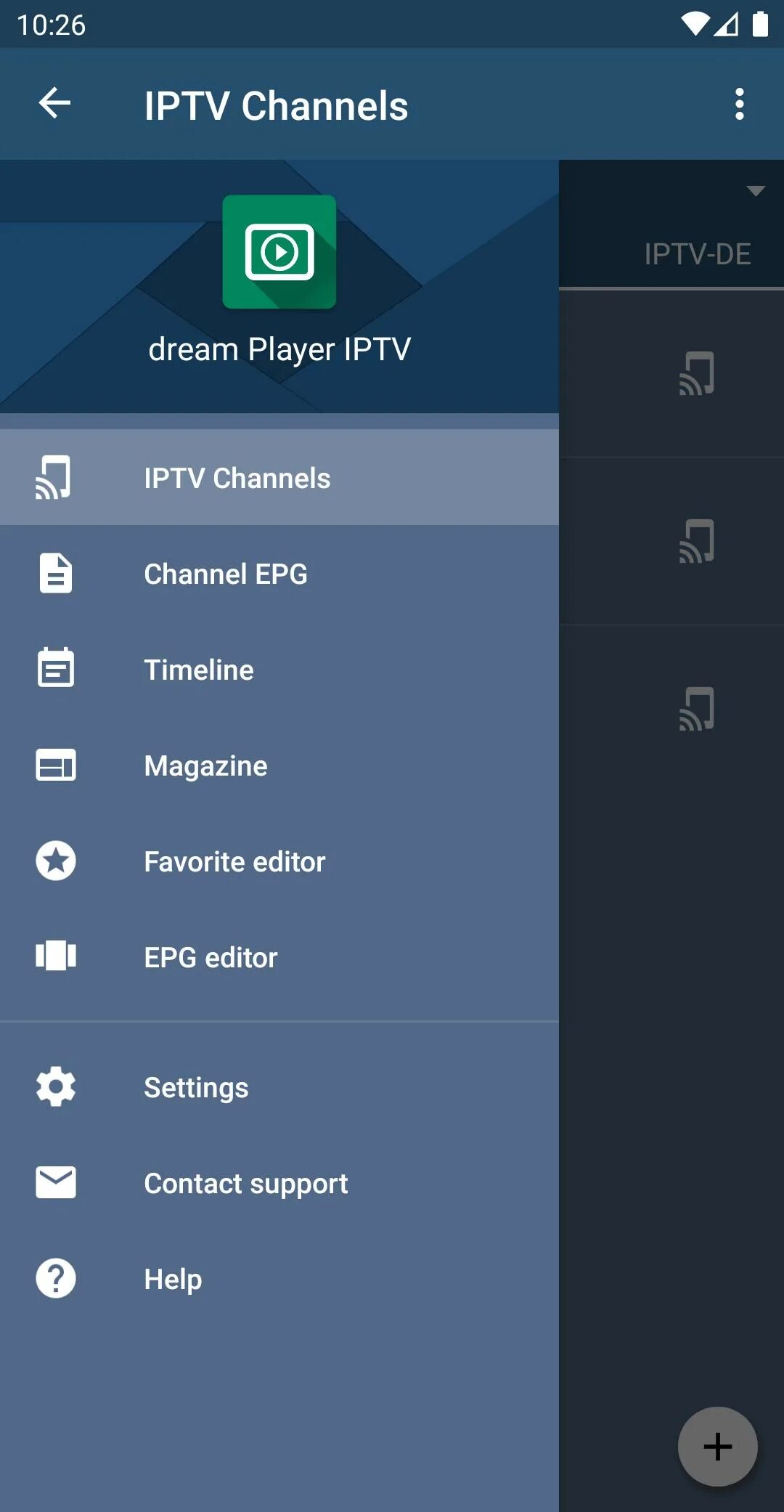
Task: Tap Contact support
Action: 245,1183
